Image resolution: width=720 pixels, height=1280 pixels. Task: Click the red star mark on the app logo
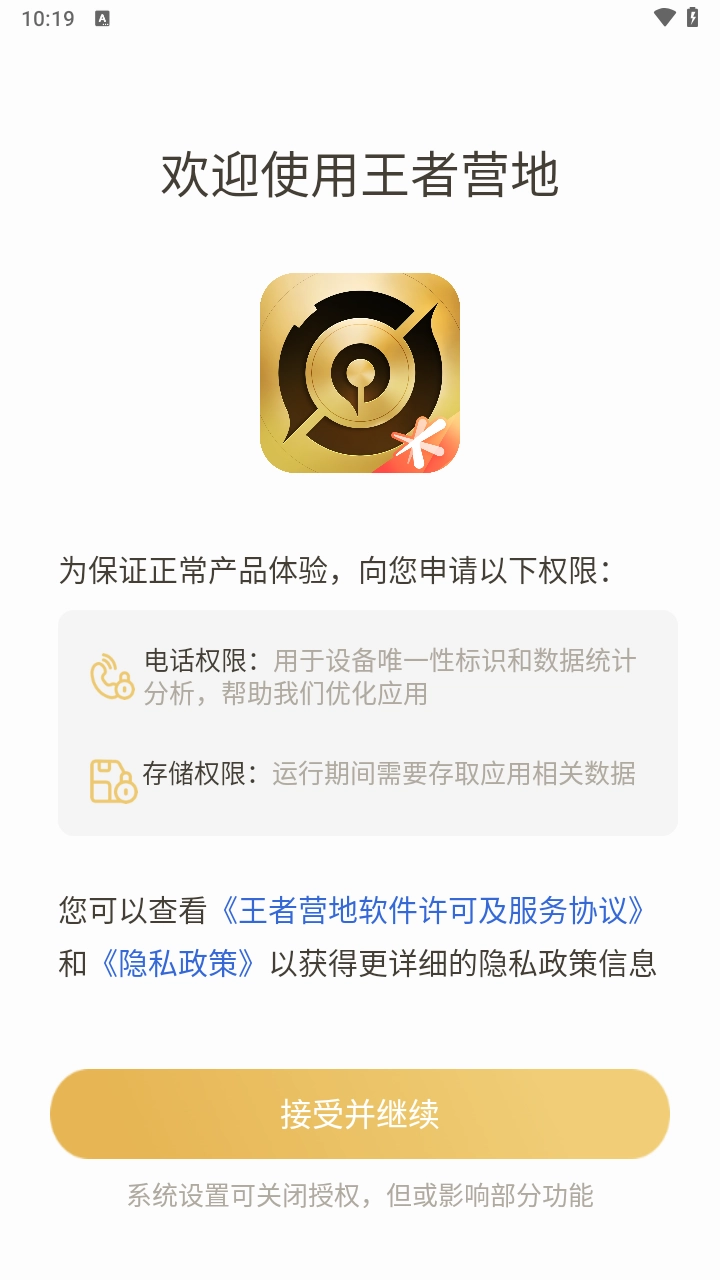tap(420, 440)
